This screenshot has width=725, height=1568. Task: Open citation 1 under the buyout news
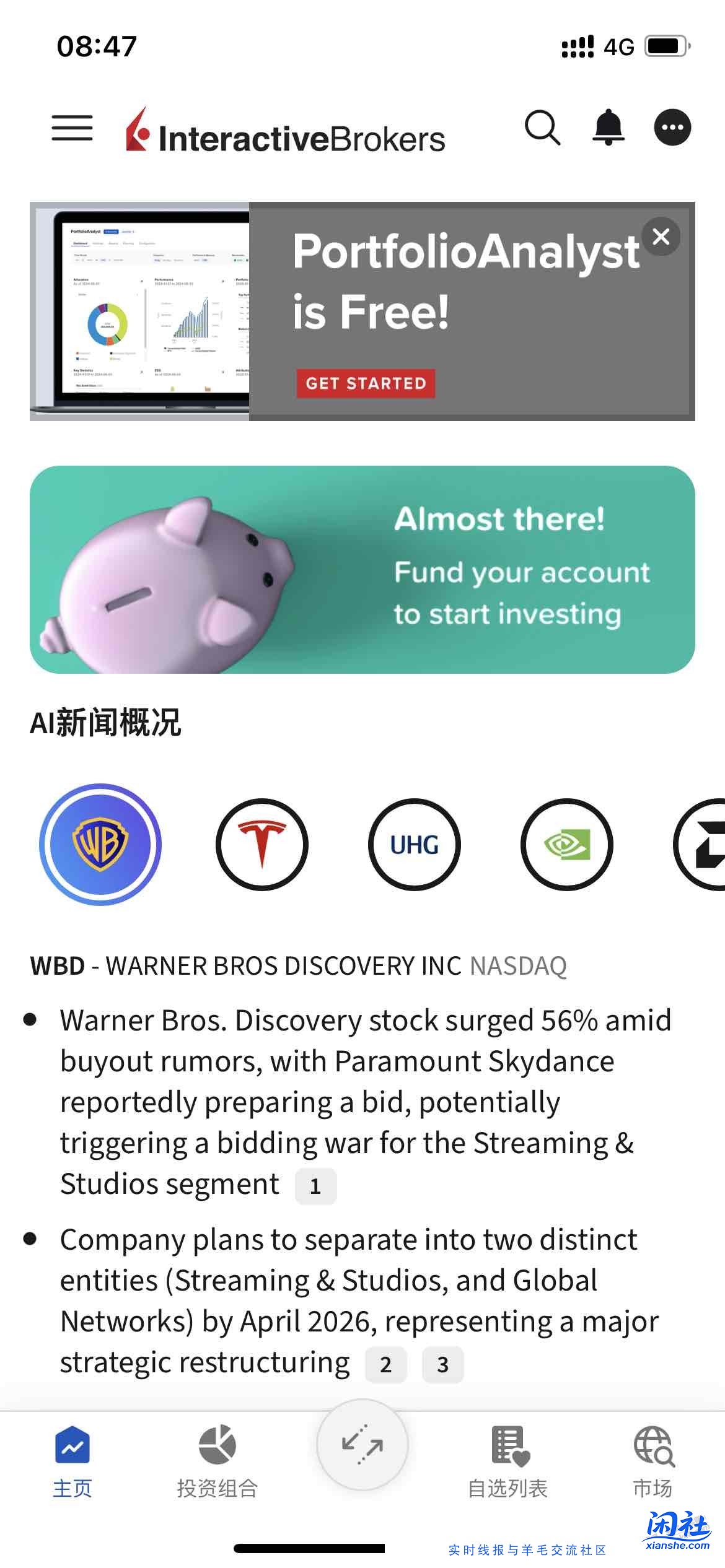pos(315,1185)
